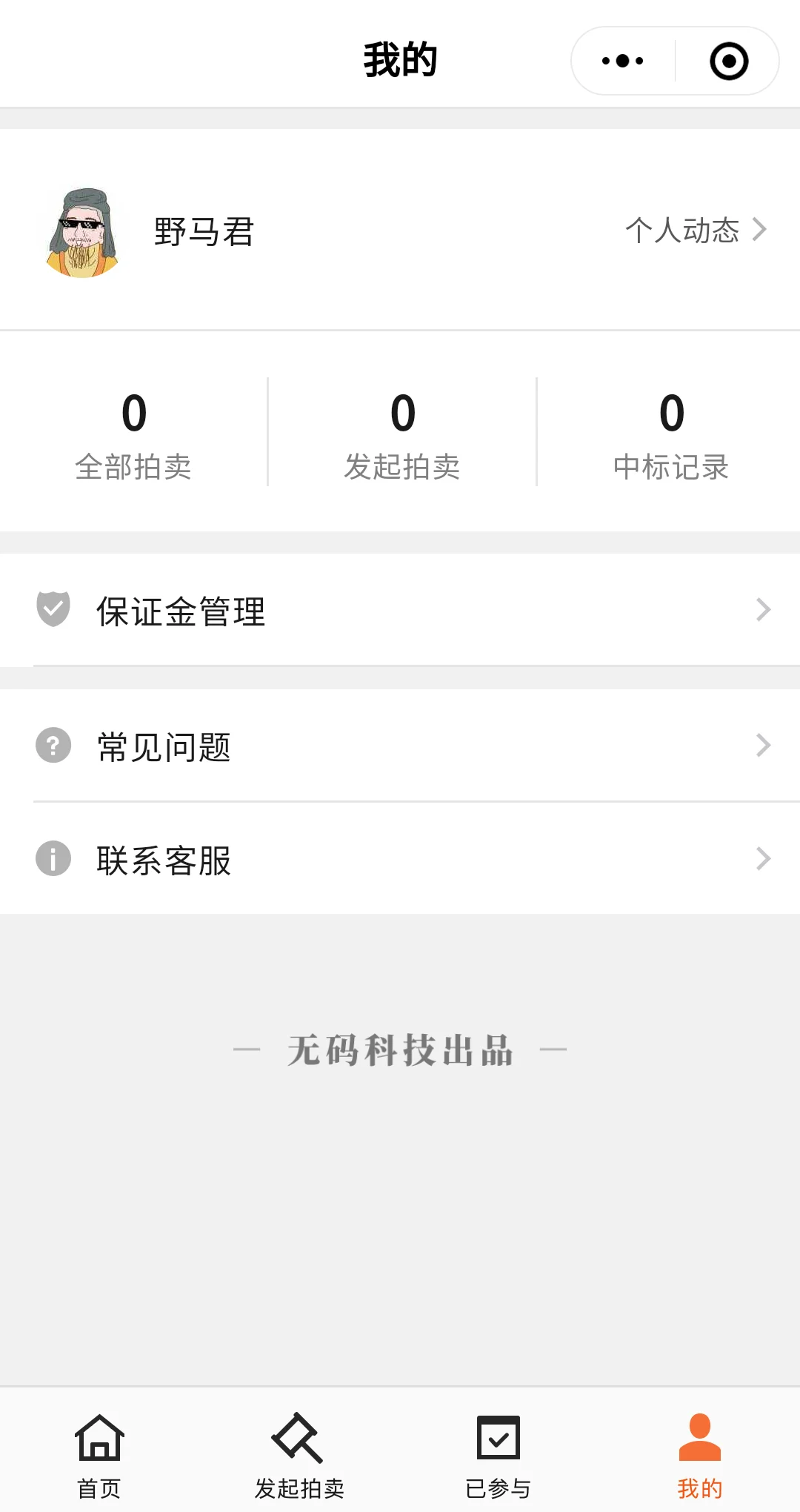Screen dimensions: 800x1512
Task: Open 个人动态 personal activity
Action: [x=695, y=230]
